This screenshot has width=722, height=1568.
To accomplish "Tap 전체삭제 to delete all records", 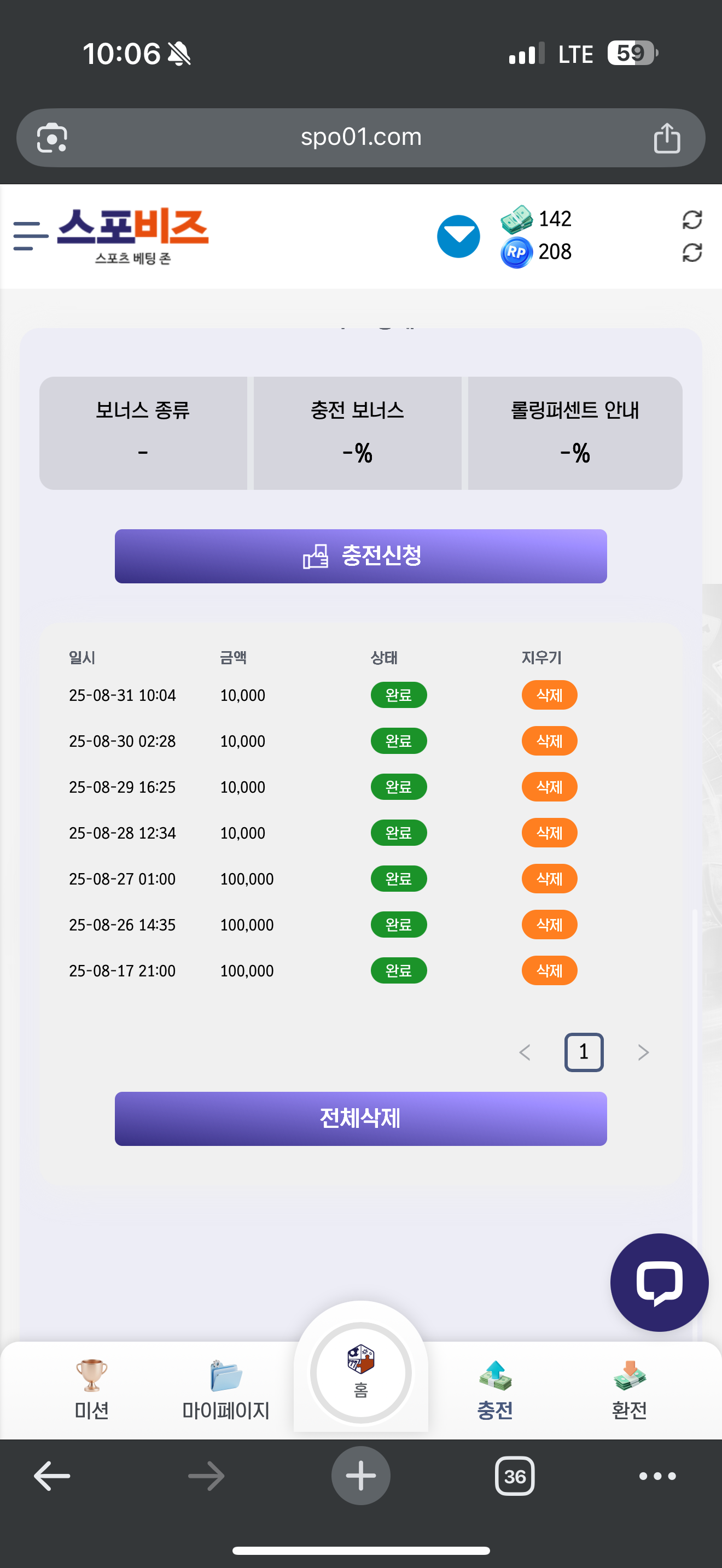I will point(360,1118).
